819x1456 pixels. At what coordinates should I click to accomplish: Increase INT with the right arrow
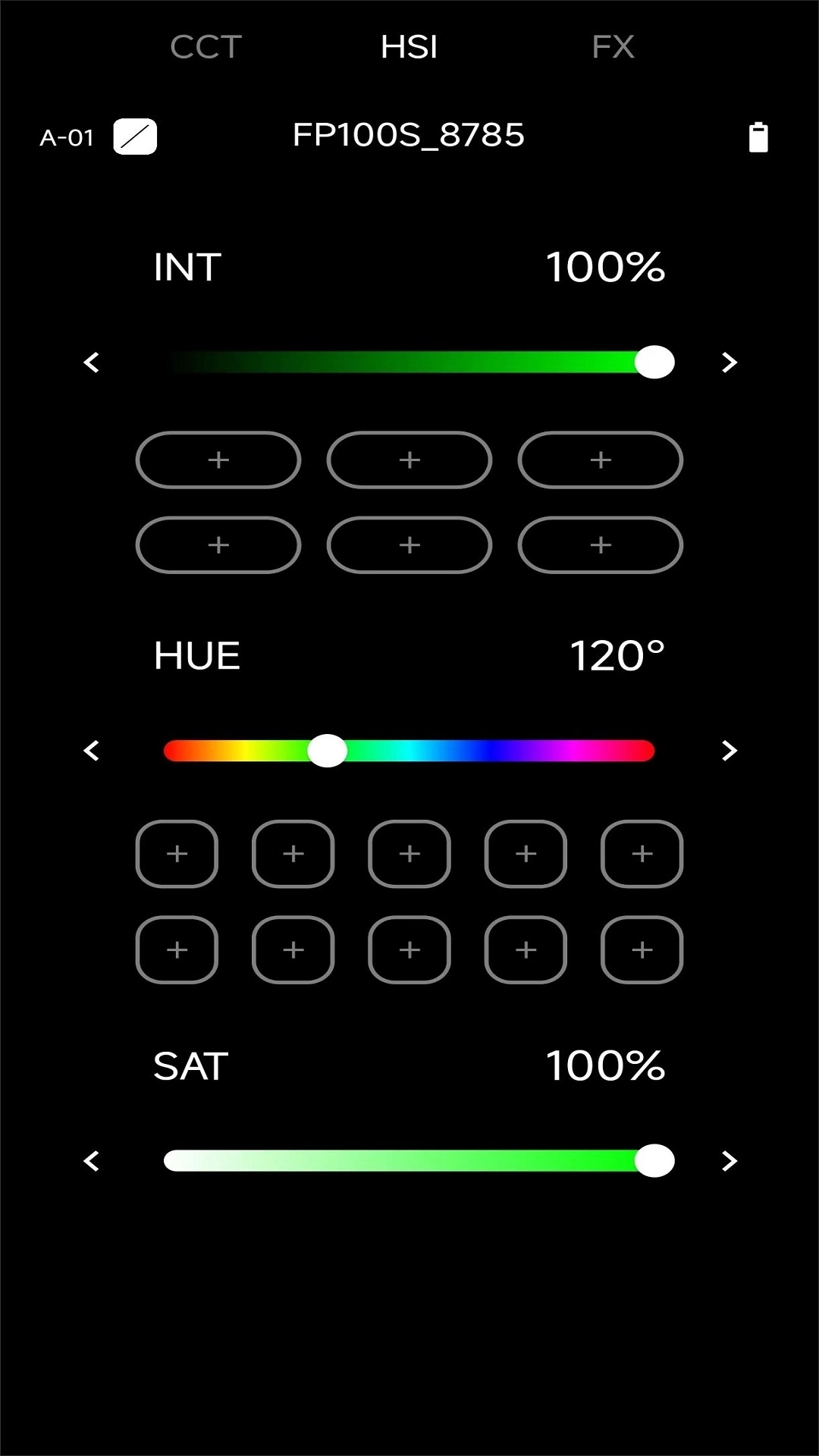[x=729, y=362]
